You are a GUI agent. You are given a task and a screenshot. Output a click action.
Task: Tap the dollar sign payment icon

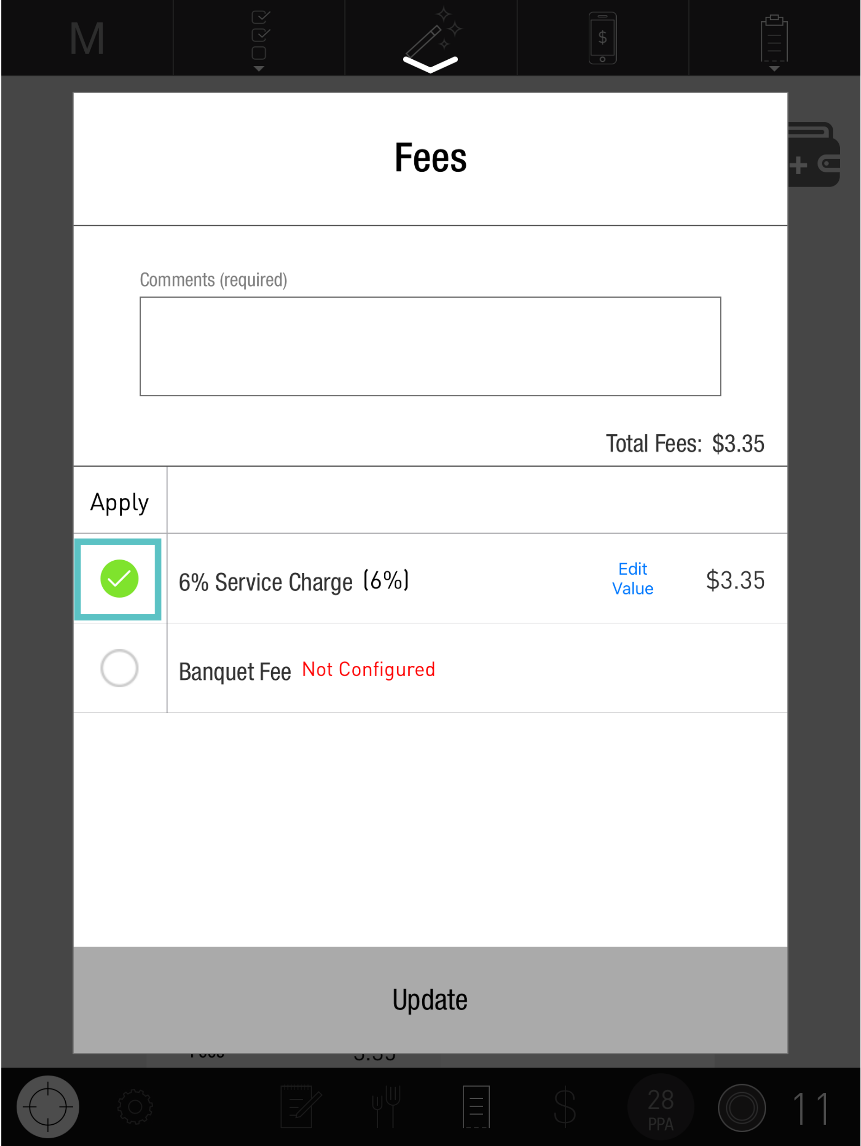tap(565, 1107)
